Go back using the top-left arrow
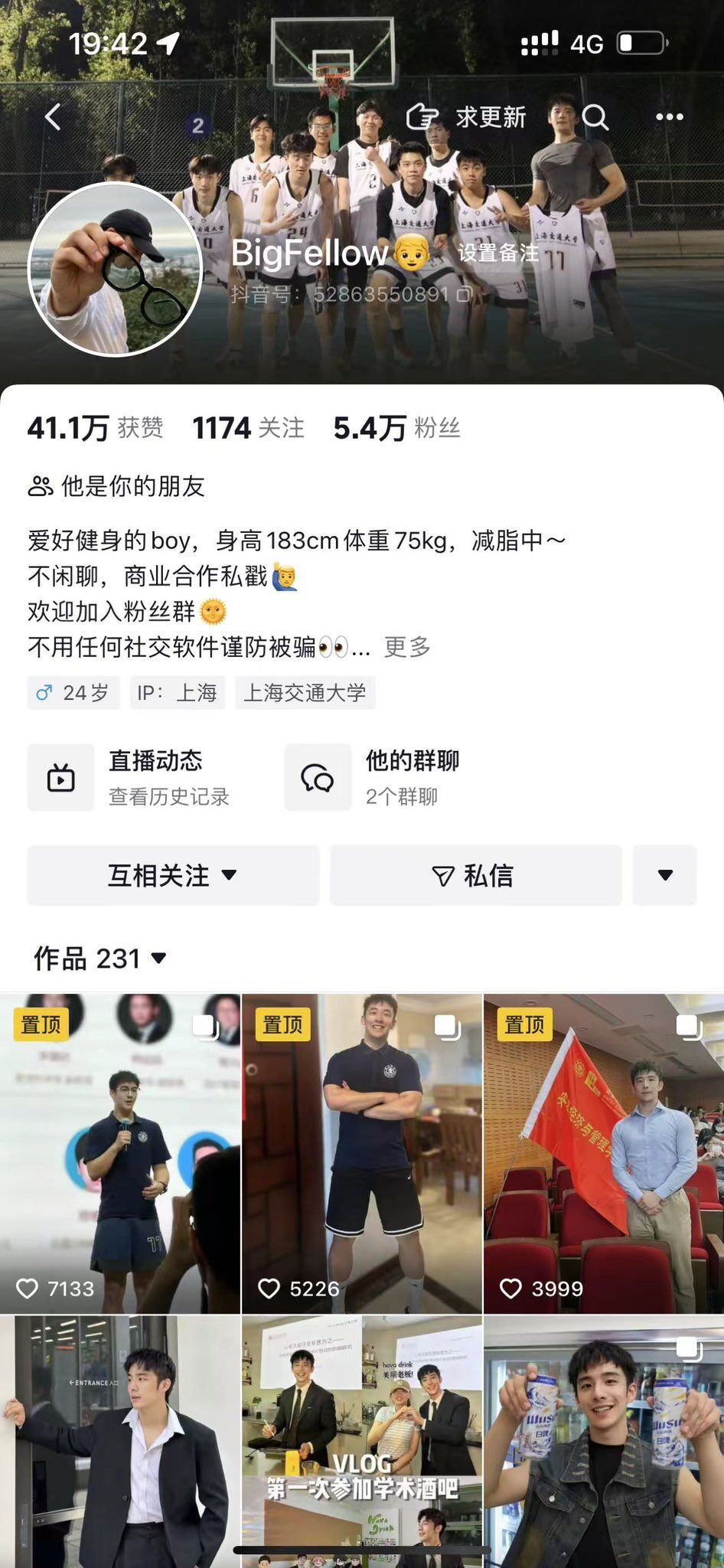724x1568 pixels. pos(53,117)
